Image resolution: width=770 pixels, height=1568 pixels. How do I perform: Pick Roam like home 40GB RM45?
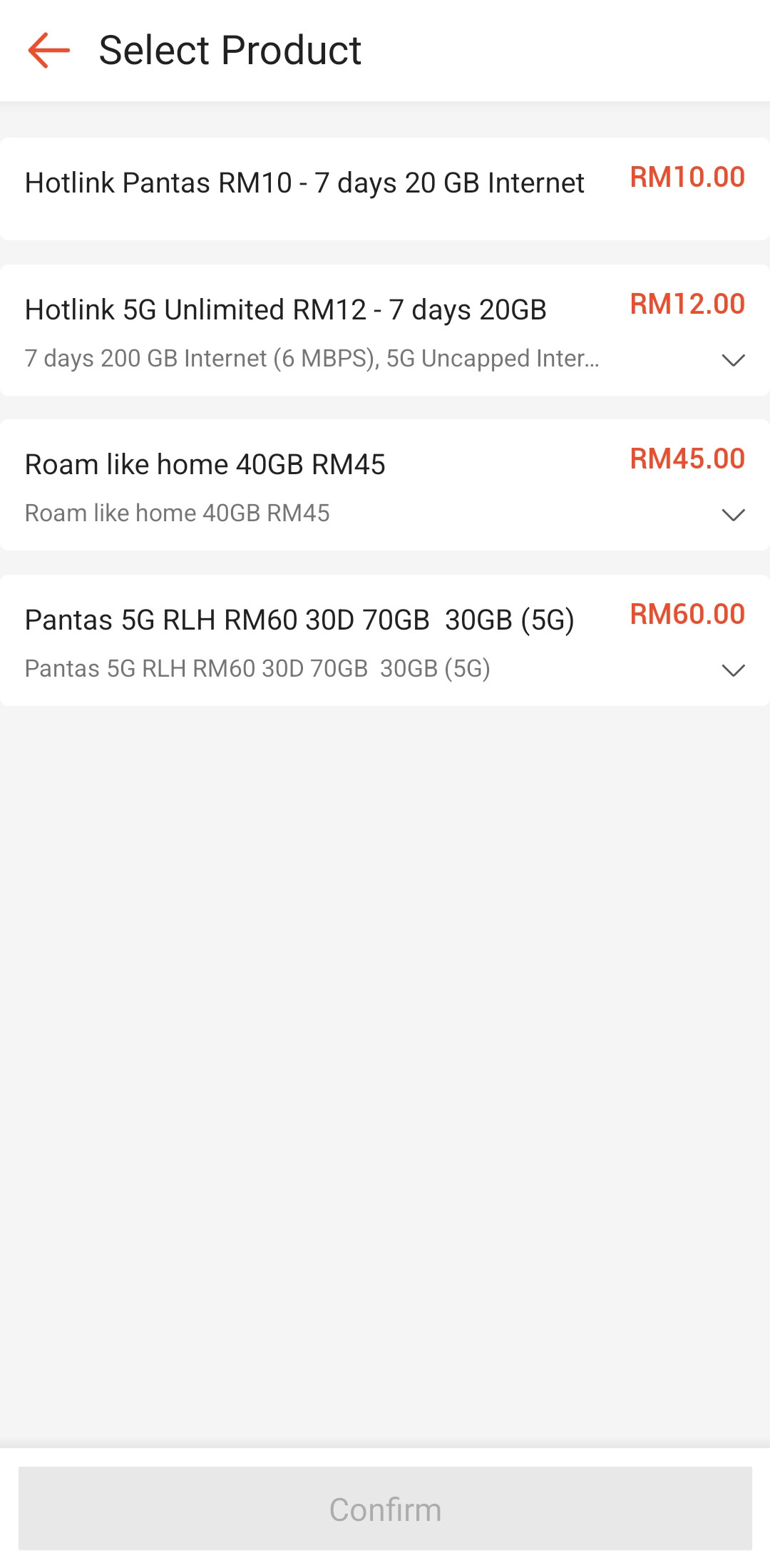click(205, 466)
